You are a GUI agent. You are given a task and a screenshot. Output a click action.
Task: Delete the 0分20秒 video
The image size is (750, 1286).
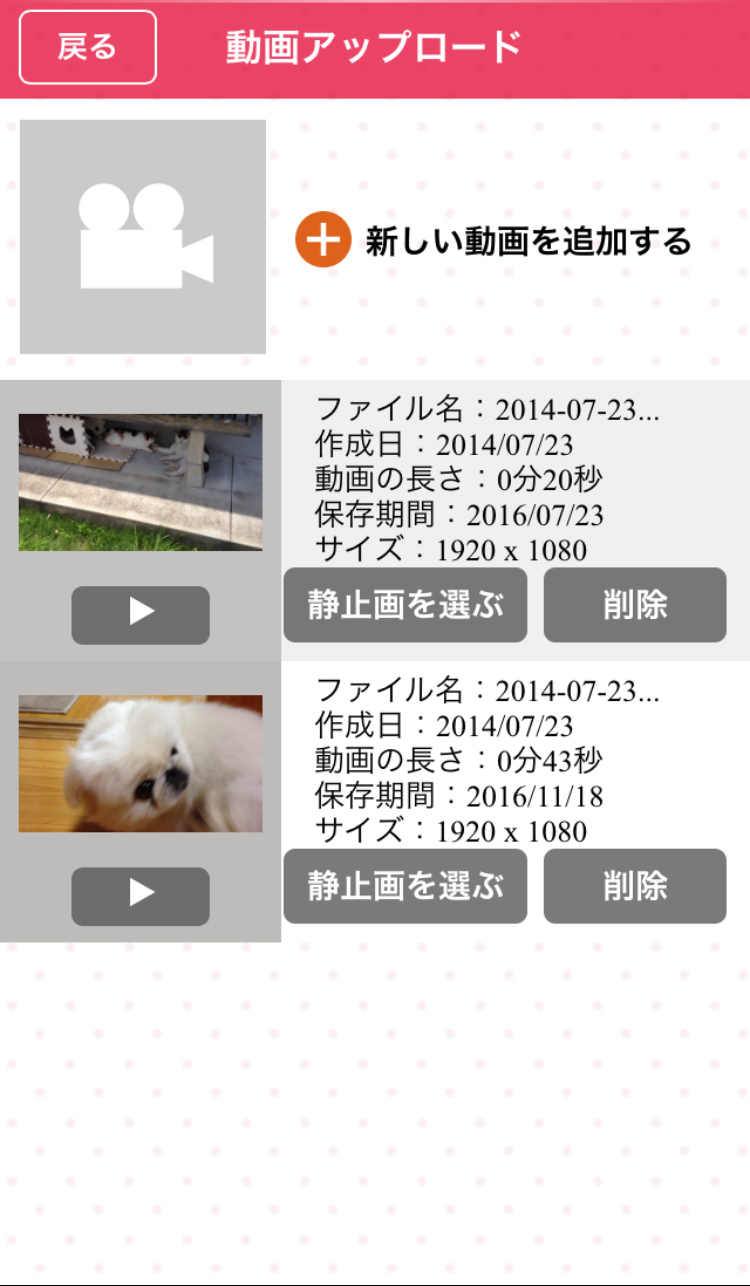pos(635,605)
